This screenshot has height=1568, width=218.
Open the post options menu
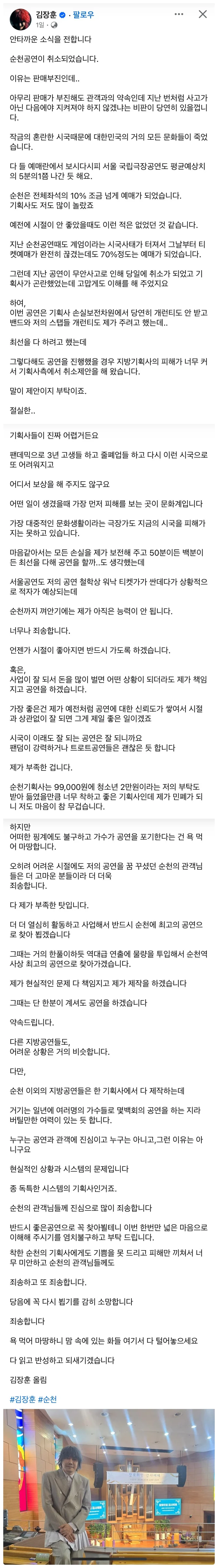click(179, 14)
